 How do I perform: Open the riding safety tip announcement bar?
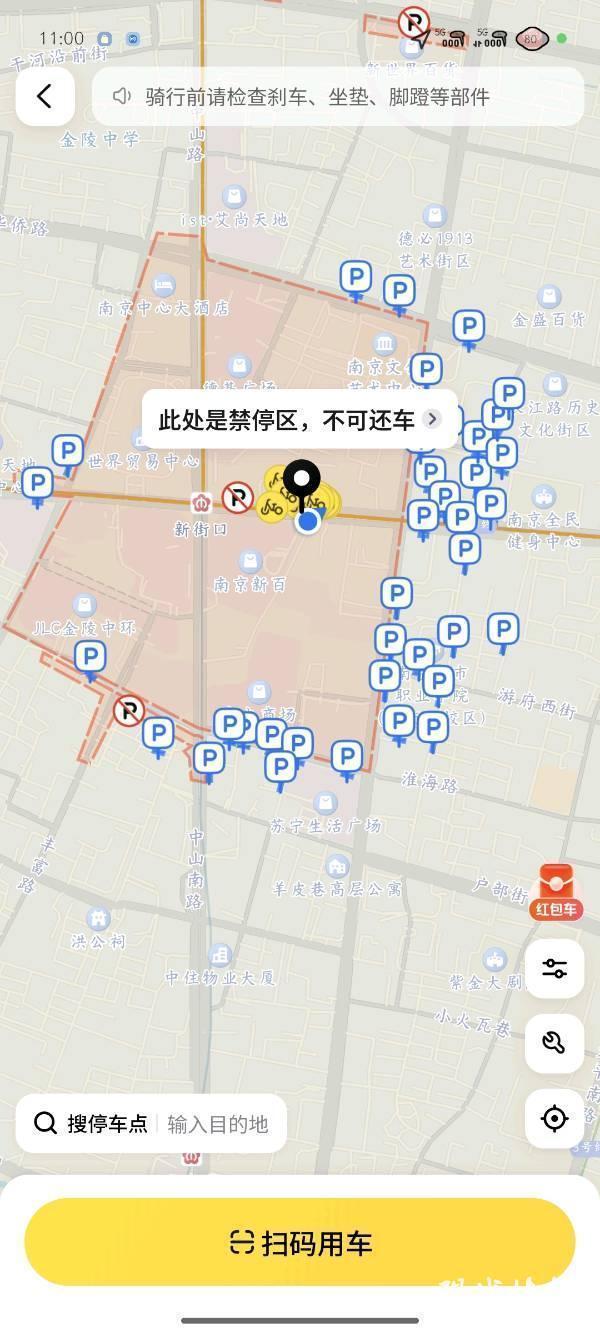(338, 97)
